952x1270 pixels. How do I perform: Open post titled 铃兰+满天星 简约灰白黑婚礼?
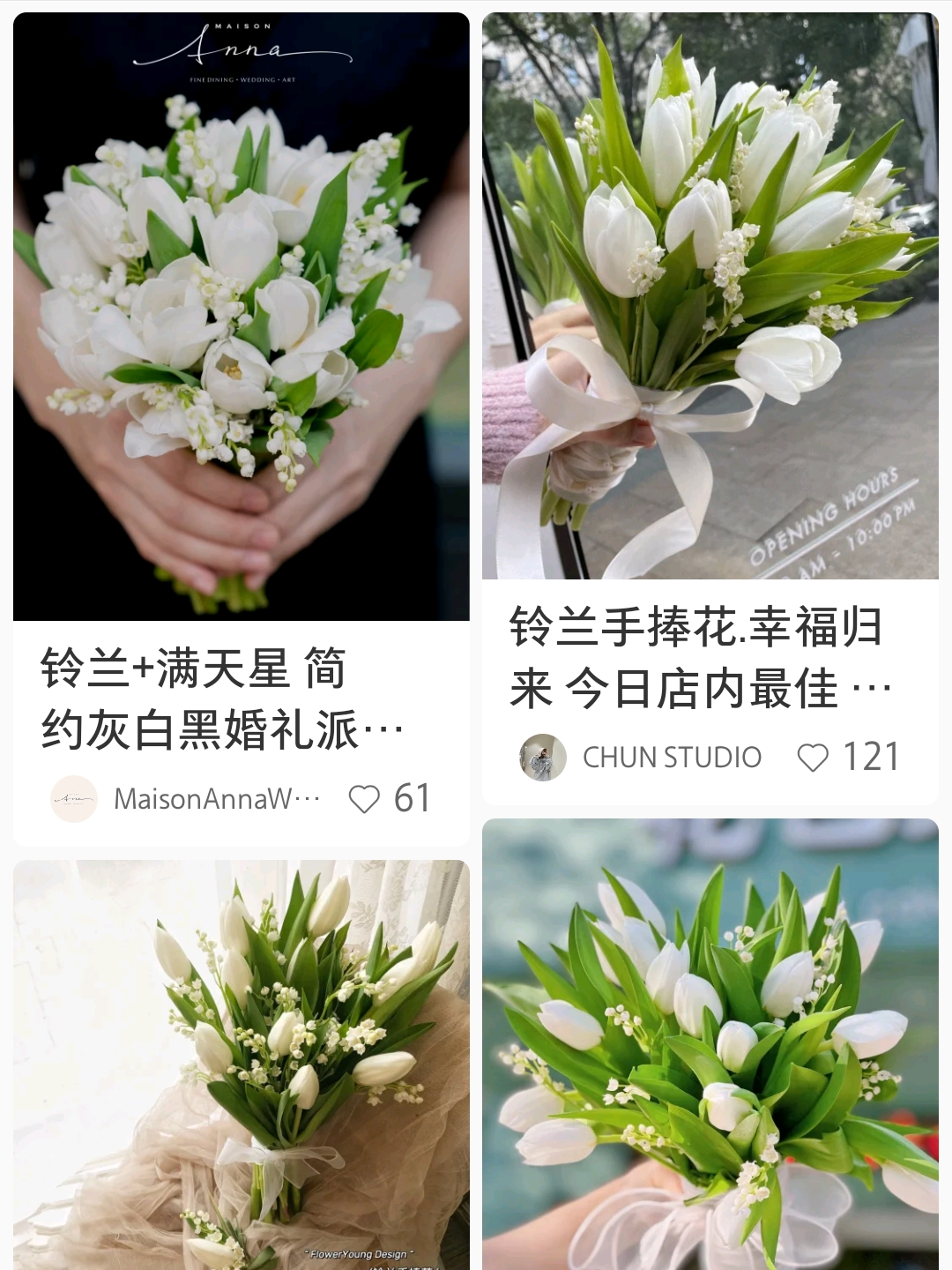click(220, 699)
